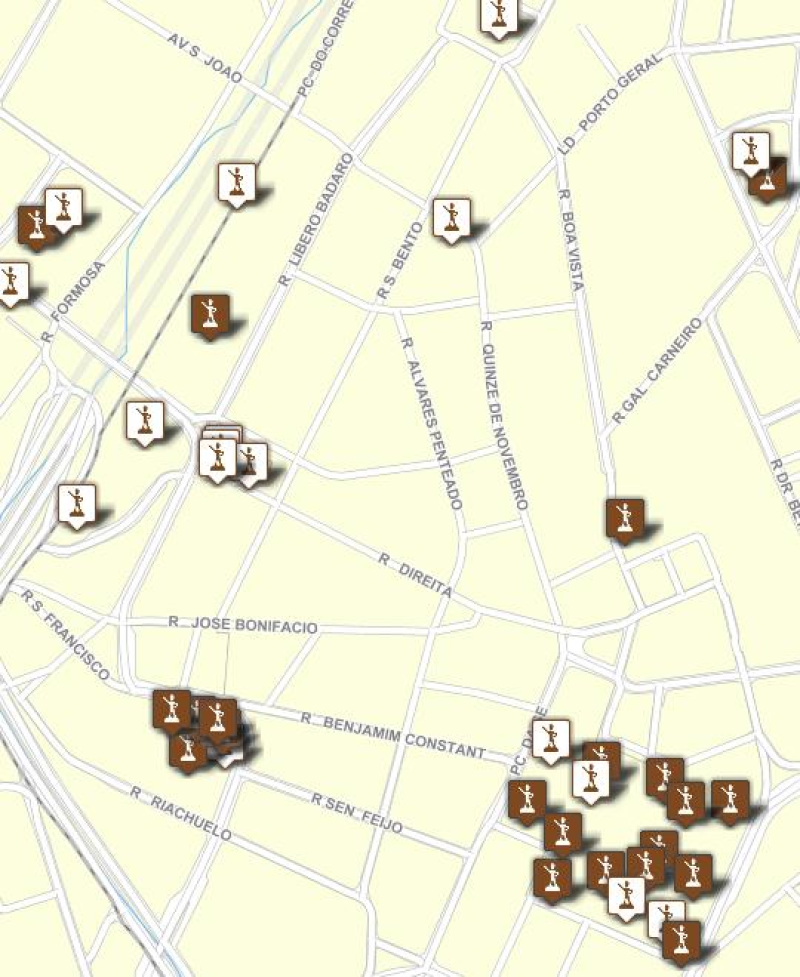The width and height of the screenshot is (800, 977).
Task: Tap the white statue marker right of Ld. Porto Geral
Action: click(x=750, y=150)
